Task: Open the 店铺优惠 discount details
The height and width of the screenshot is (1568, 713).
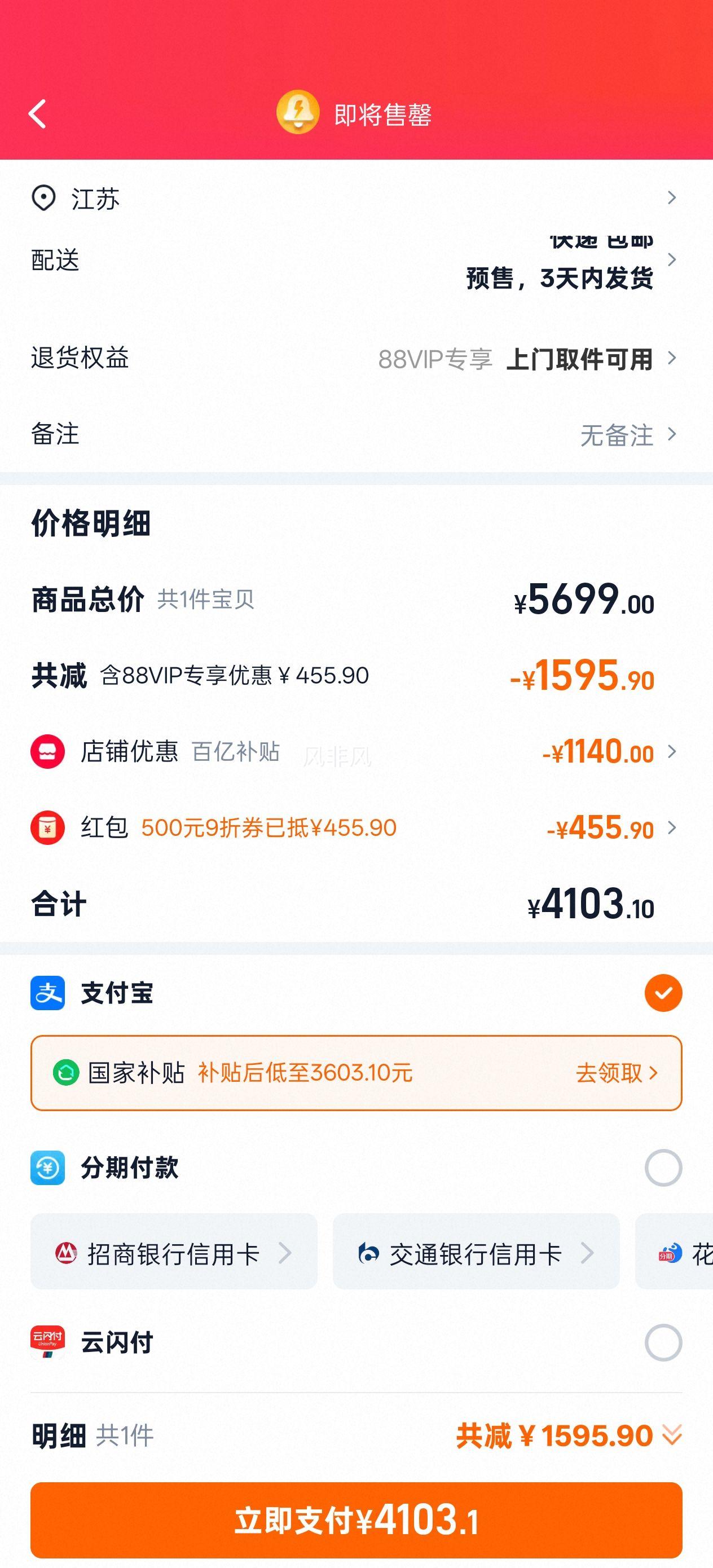Action: (x=356, y=752)
